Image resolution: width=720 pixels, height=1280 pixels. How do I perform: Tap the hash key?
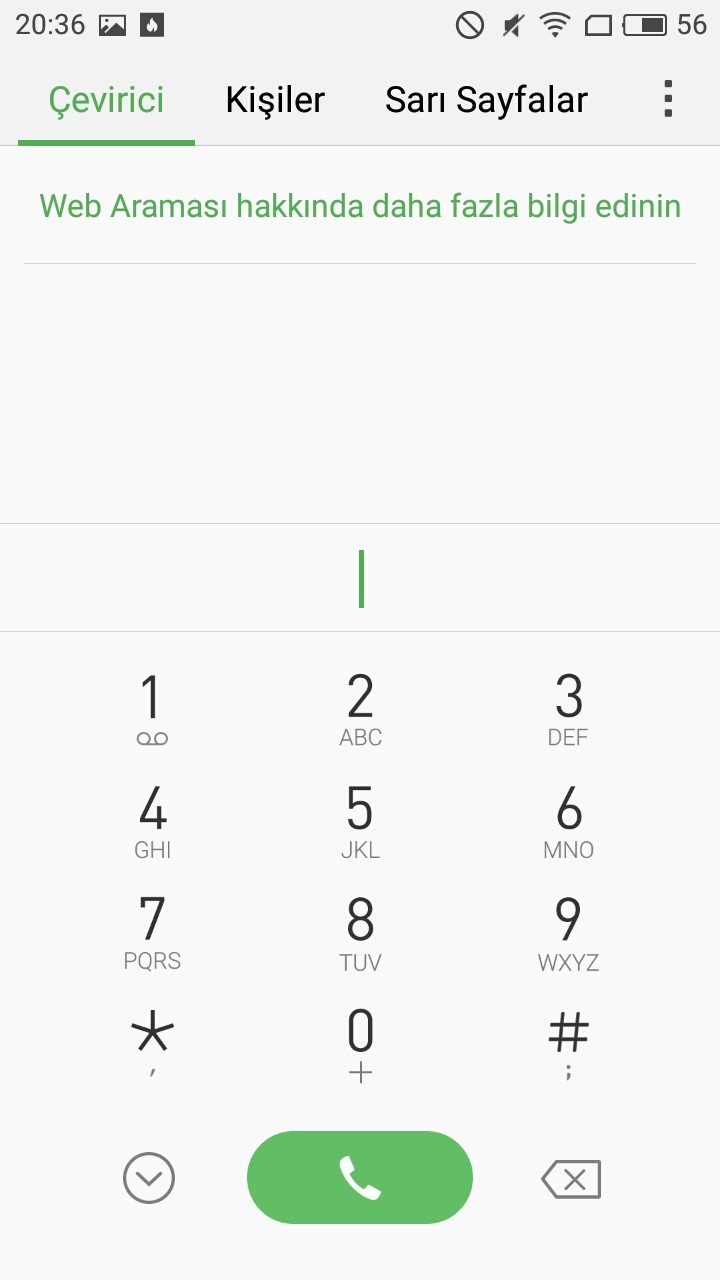568,1044
